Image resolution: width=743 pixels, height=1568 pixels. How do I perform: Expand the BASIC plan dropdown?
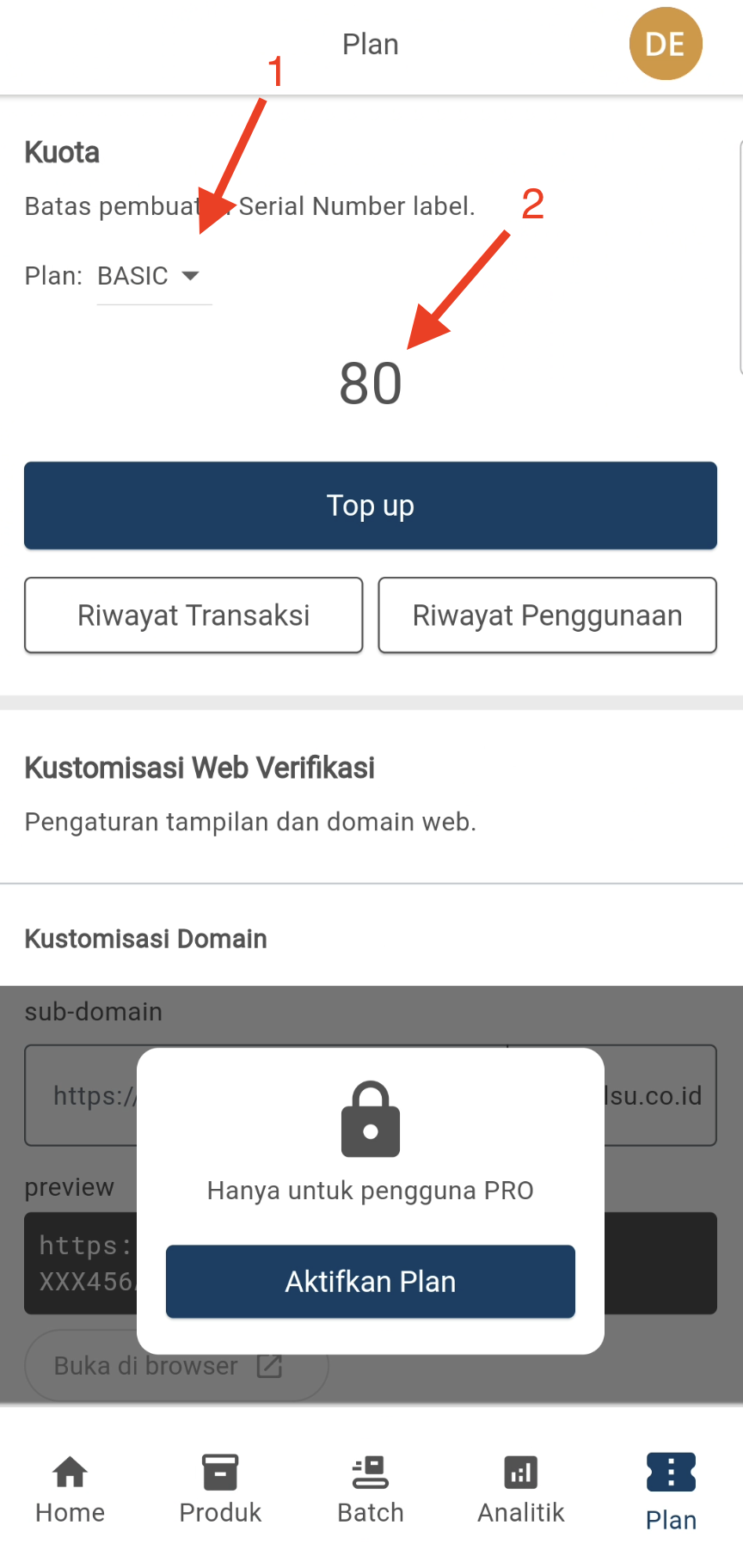(x=153, y=276)
